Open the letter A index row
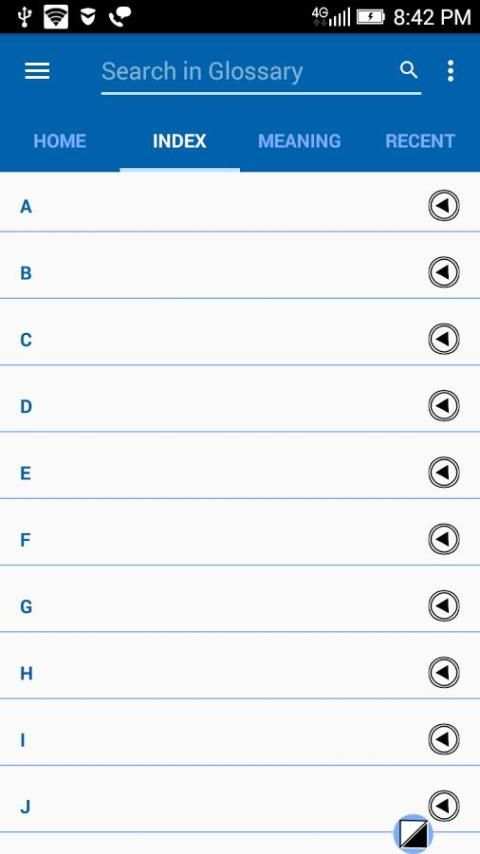The width and height of the screenshot is (480, 854). click(x=240, y=206)
